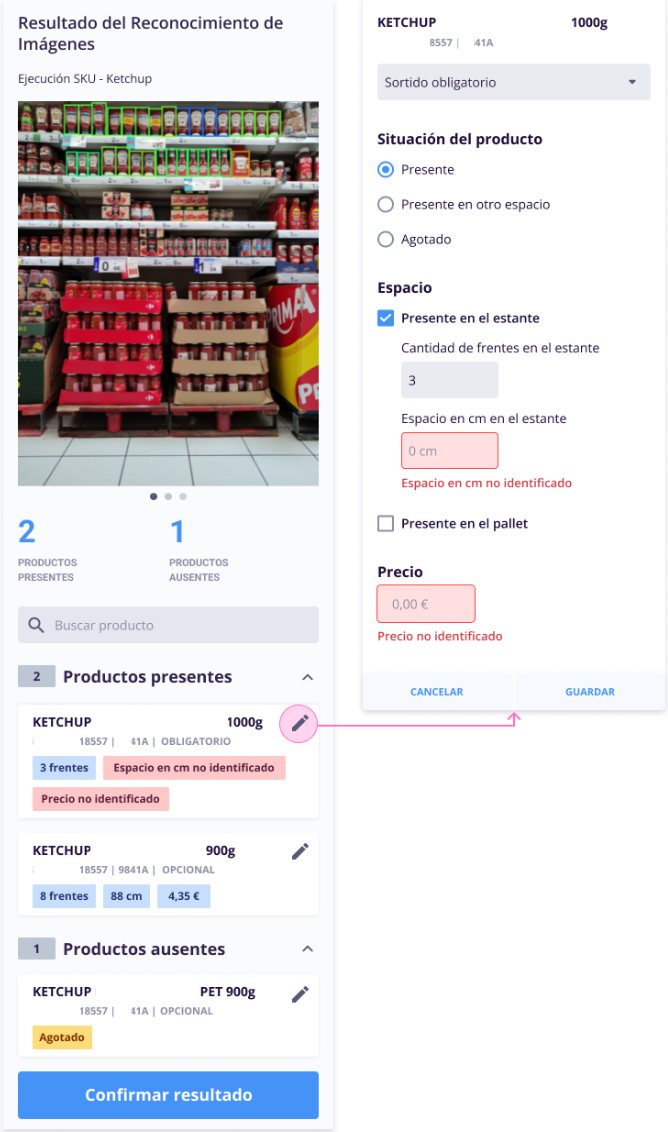
Task: Open the shelf photo of ketchup aisle
Action: [x=168, y=293]
